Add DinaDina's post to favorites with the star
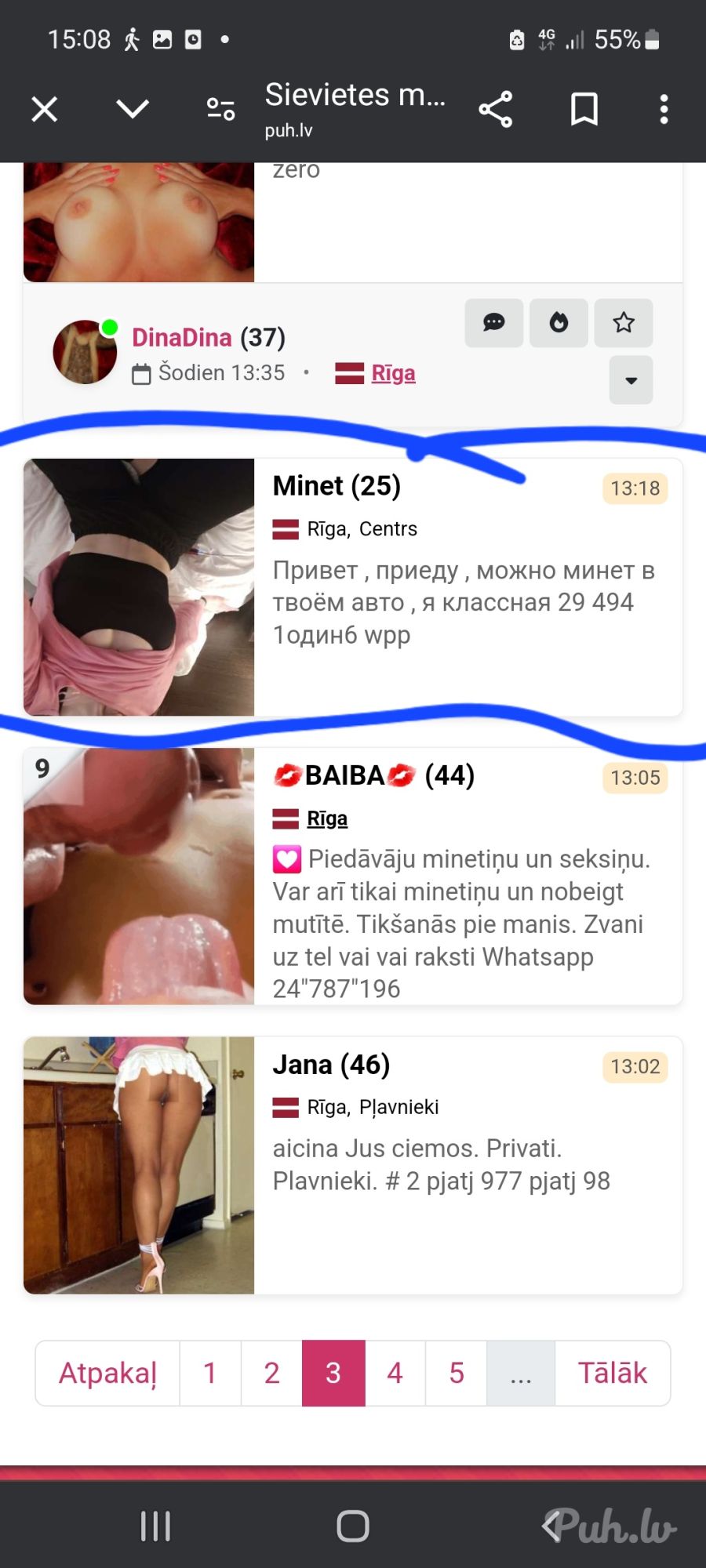The image size is (706, 1568). (624, 322)
